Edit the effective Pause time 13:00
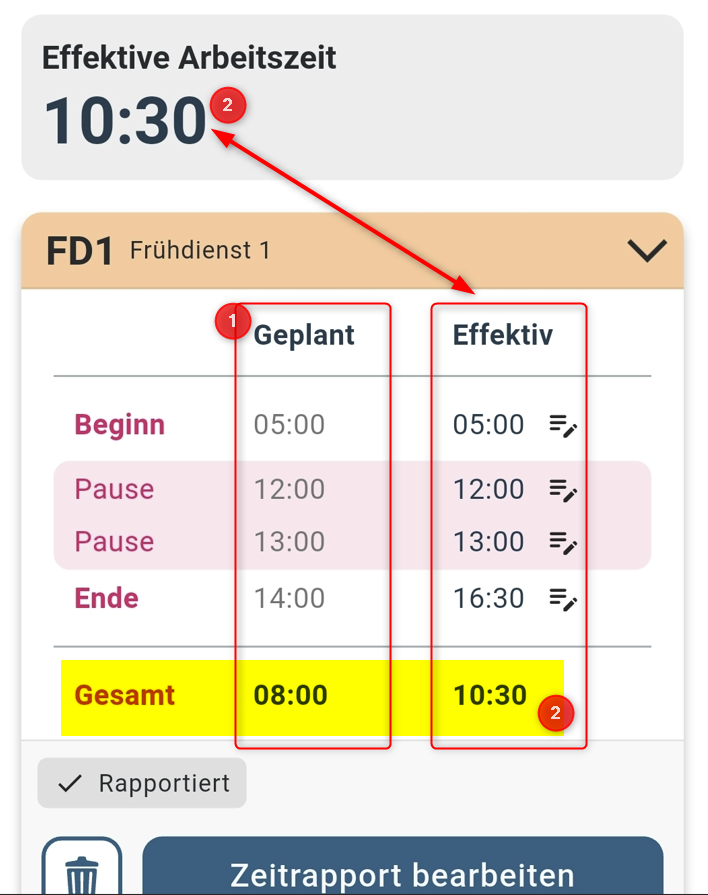The height and width of the screenshot is (895, 708). point(563,542)
